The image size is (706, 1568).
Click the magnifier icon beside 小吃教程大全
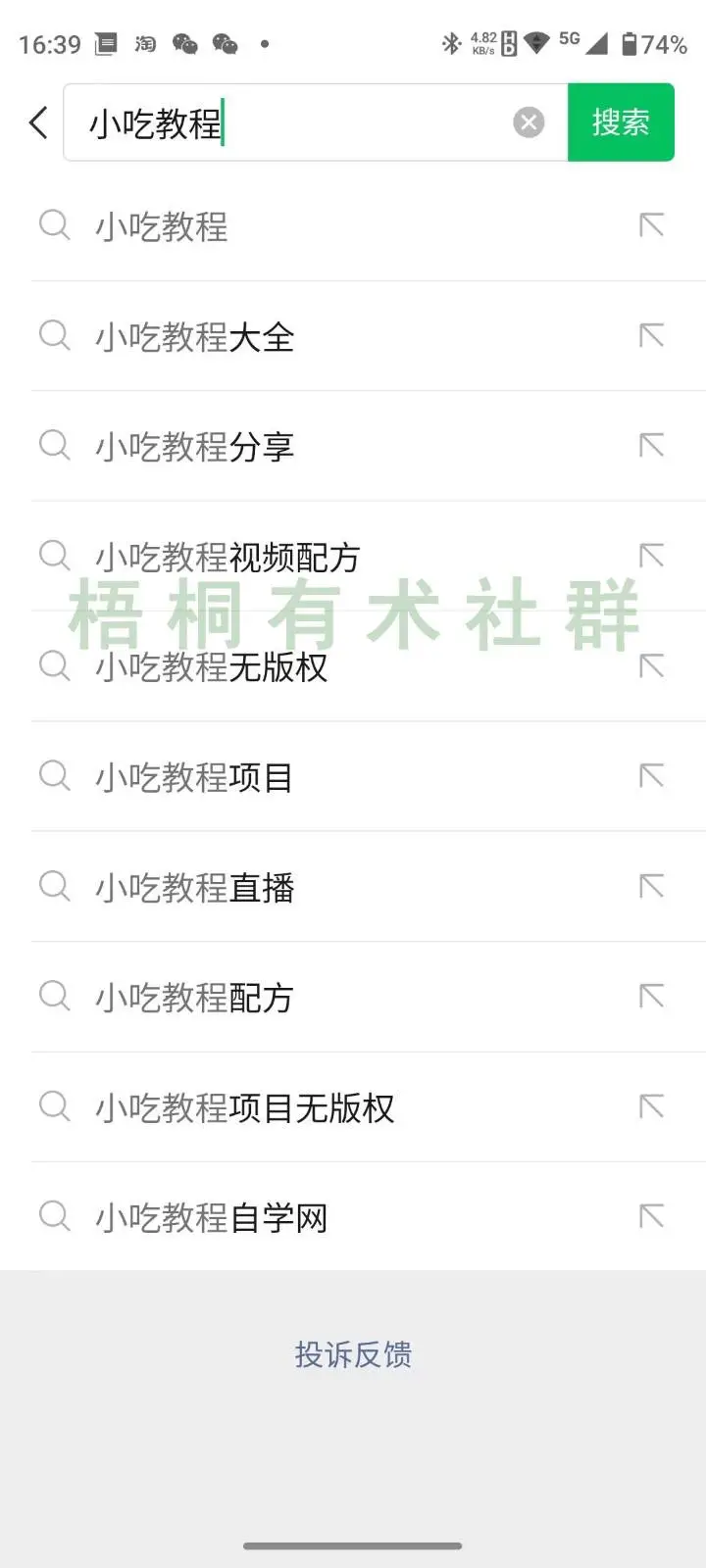pos(54,336)
